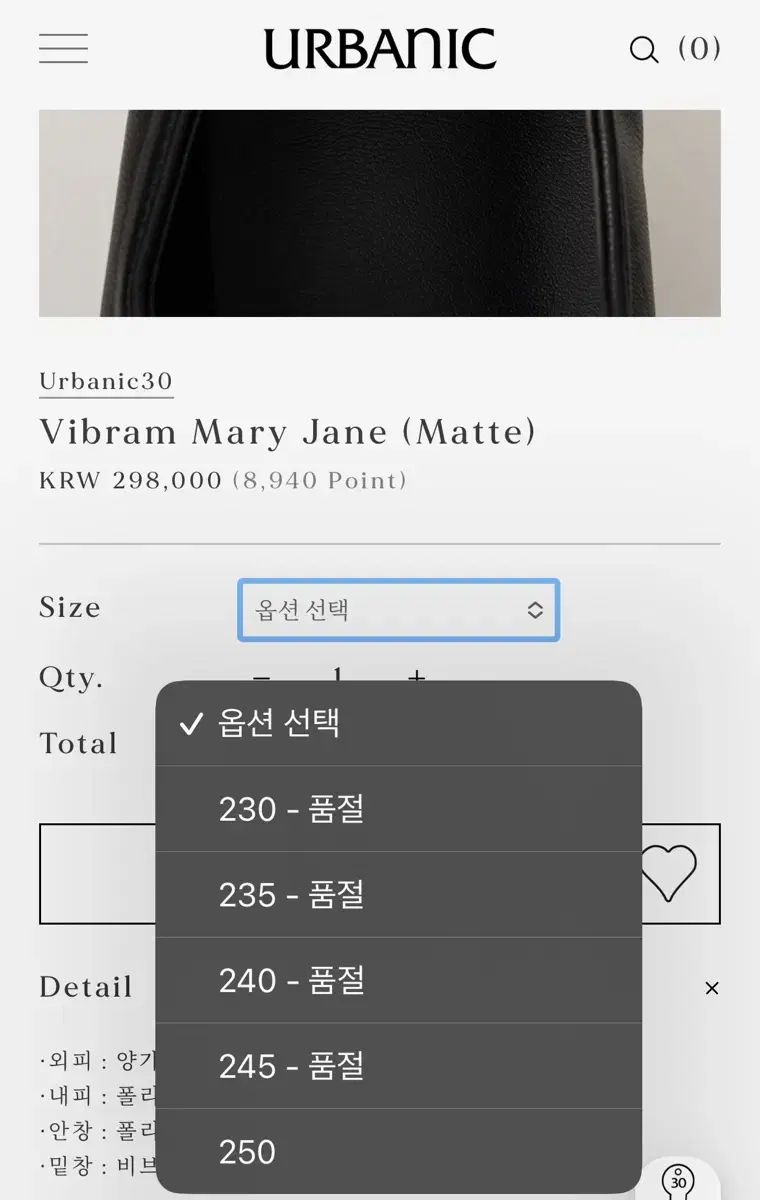Select size 235 - 품절

coord(398,894)
